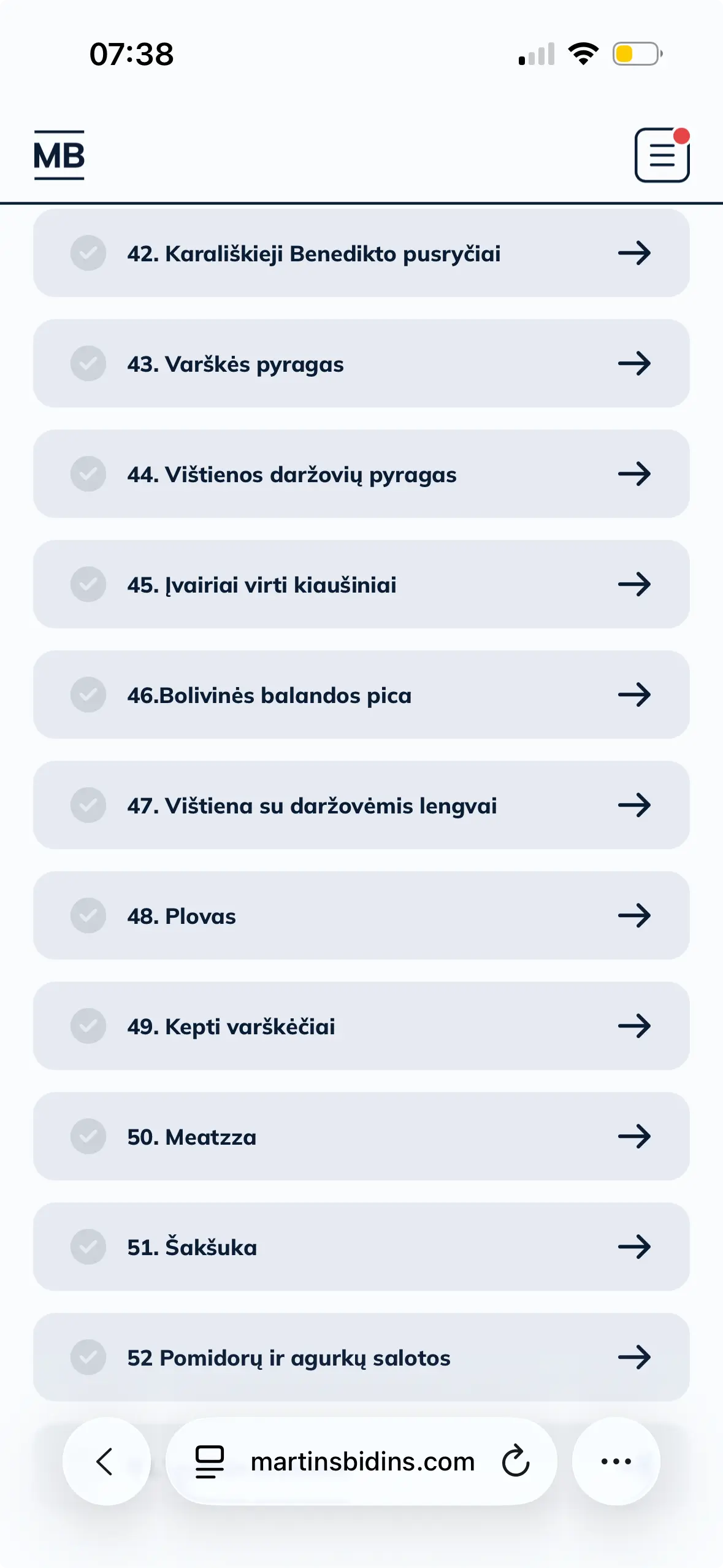Open 45. Įvairiai virti kiaušiniai
The height and width of the screenshot is (1568, 723).
coord(361,585)
